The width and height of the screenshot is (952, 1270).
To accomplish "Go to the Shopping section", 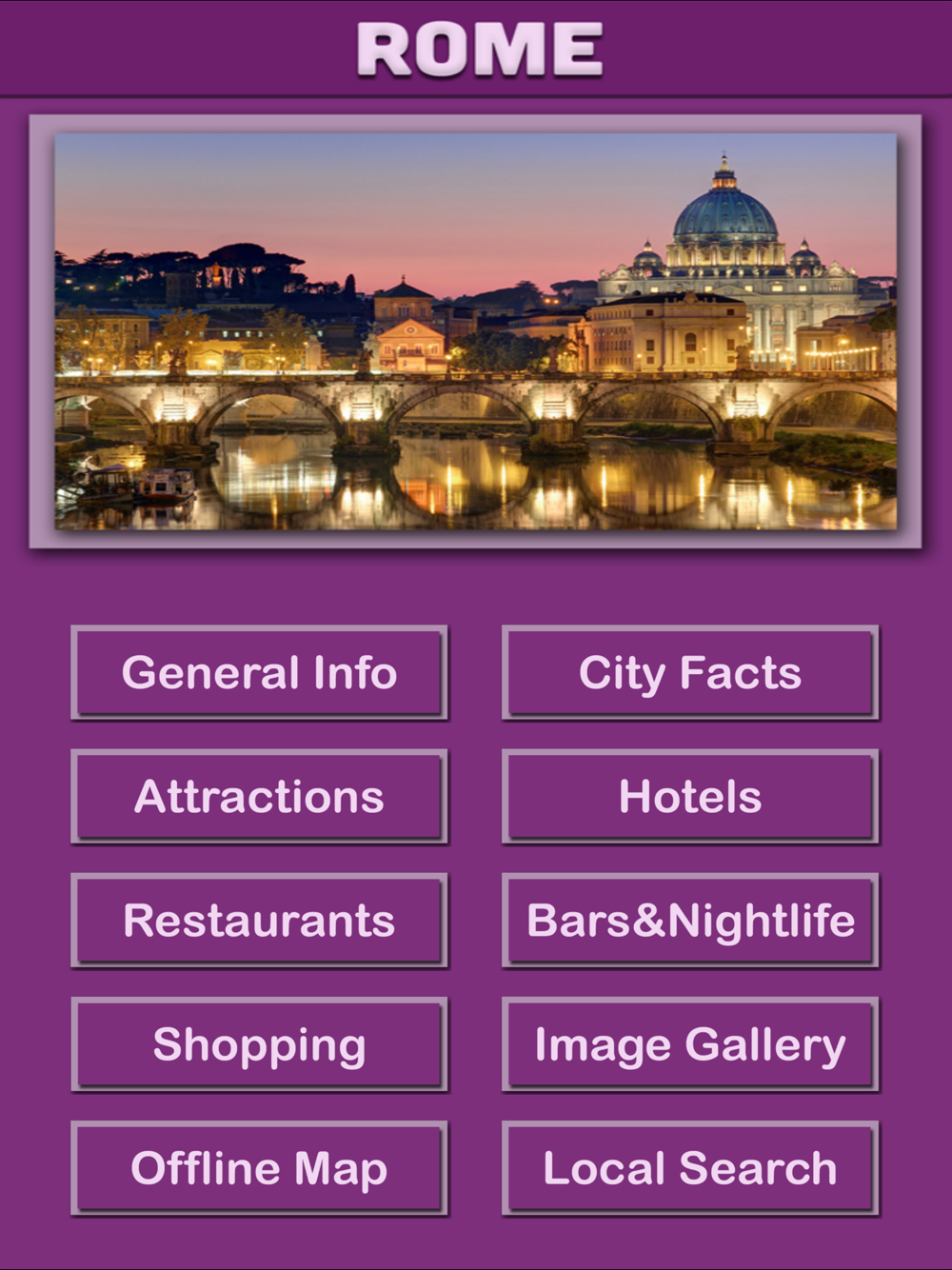I will pos(259,1044).
